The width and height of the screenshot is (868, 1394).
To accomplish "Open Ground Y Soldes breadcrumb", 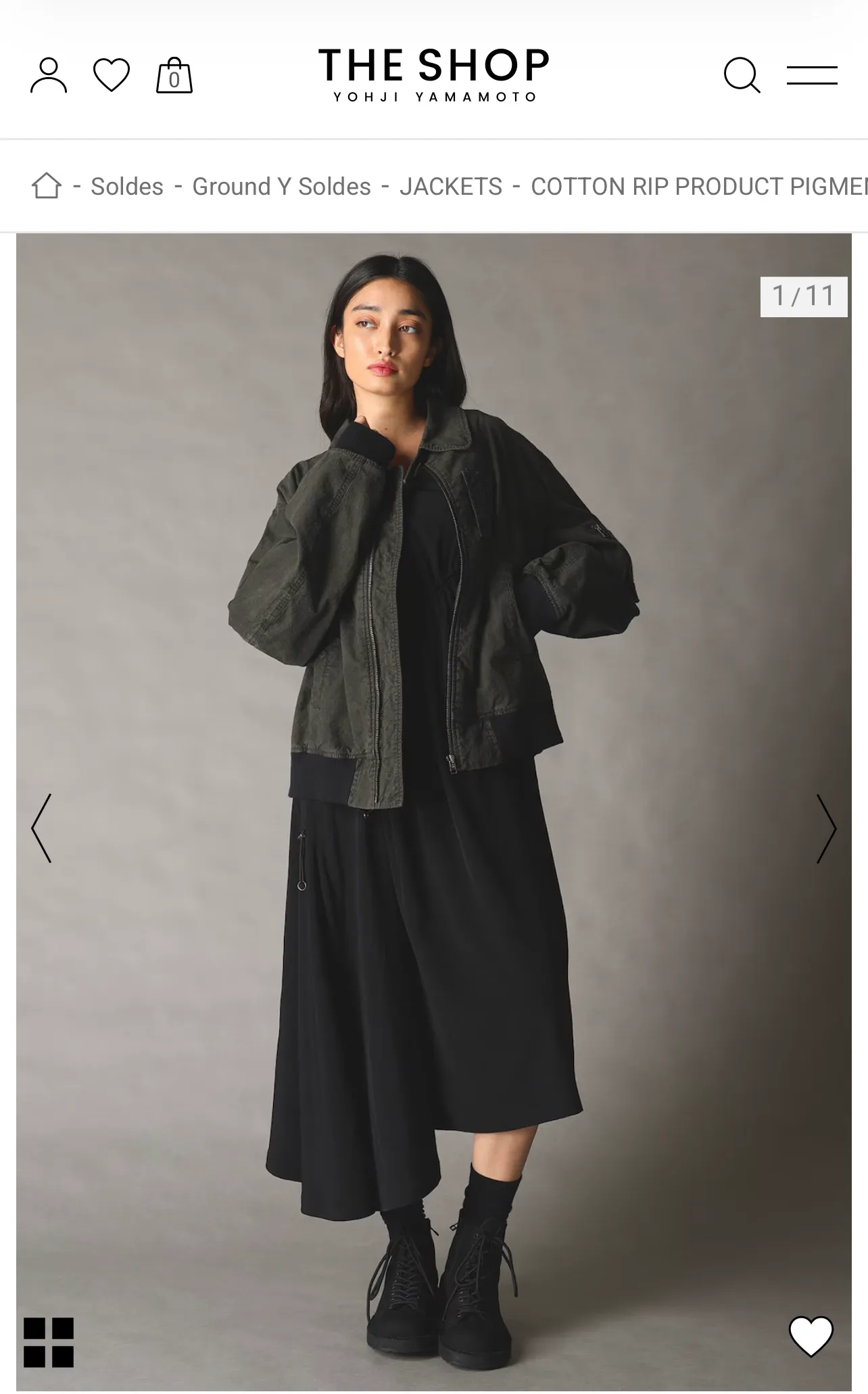I will (x=281, y=186).
